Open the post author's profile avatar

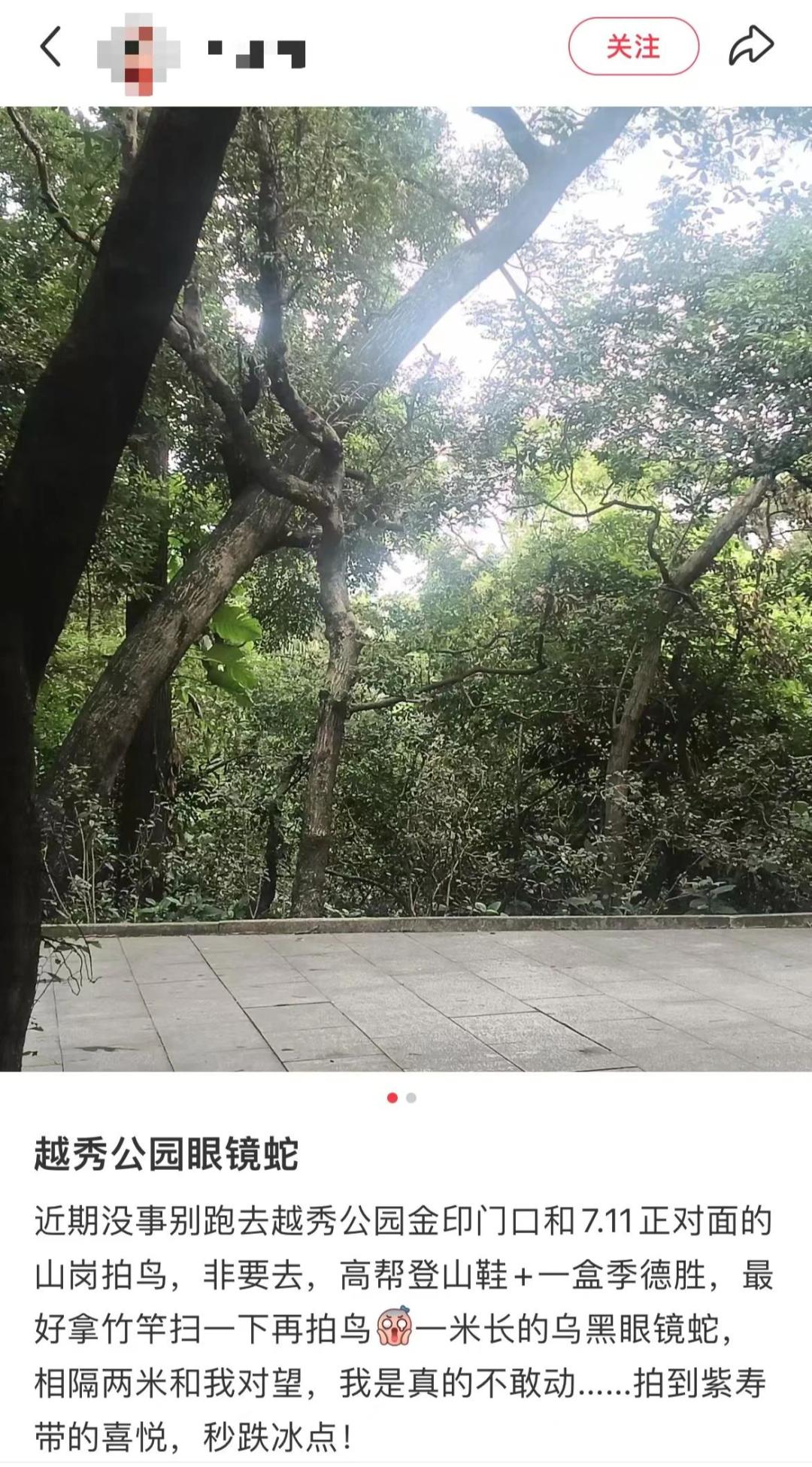138,53
